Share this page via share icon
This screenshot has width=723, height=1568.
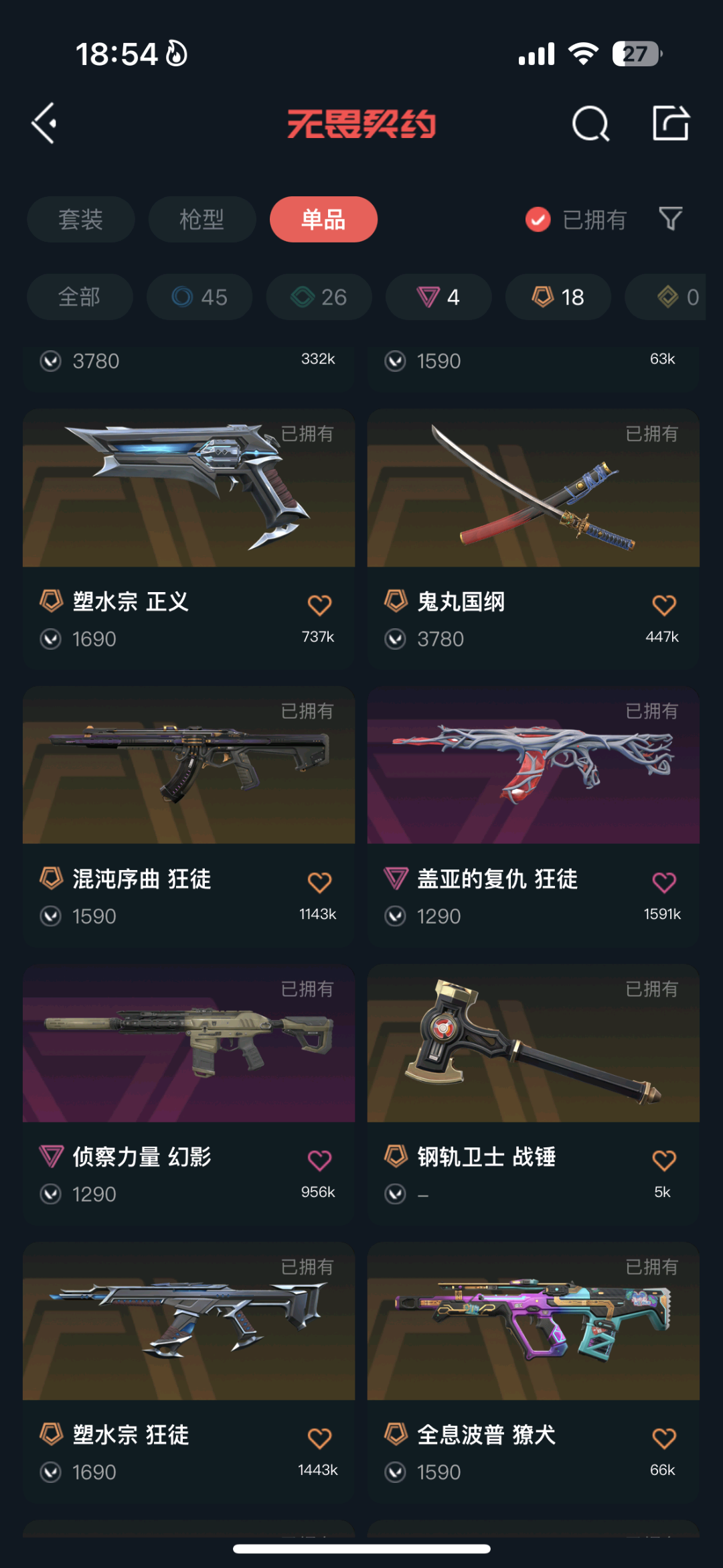pos(670,123)
